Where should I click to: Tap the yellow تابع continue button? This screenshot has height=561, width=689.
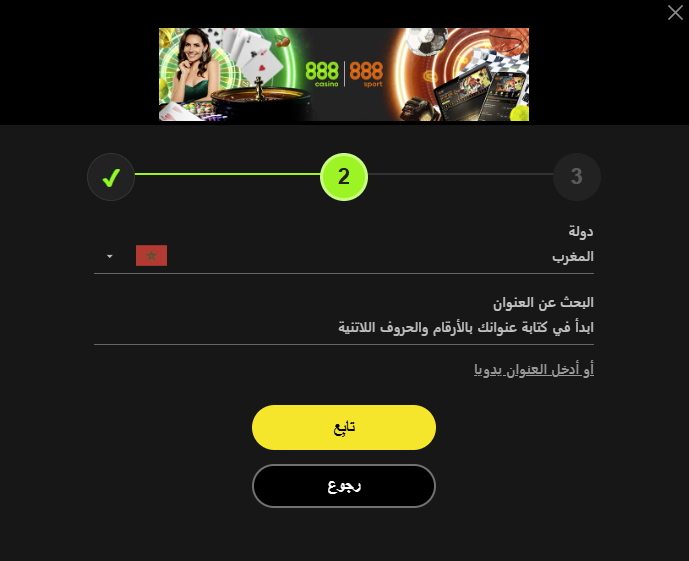[343, 427]
